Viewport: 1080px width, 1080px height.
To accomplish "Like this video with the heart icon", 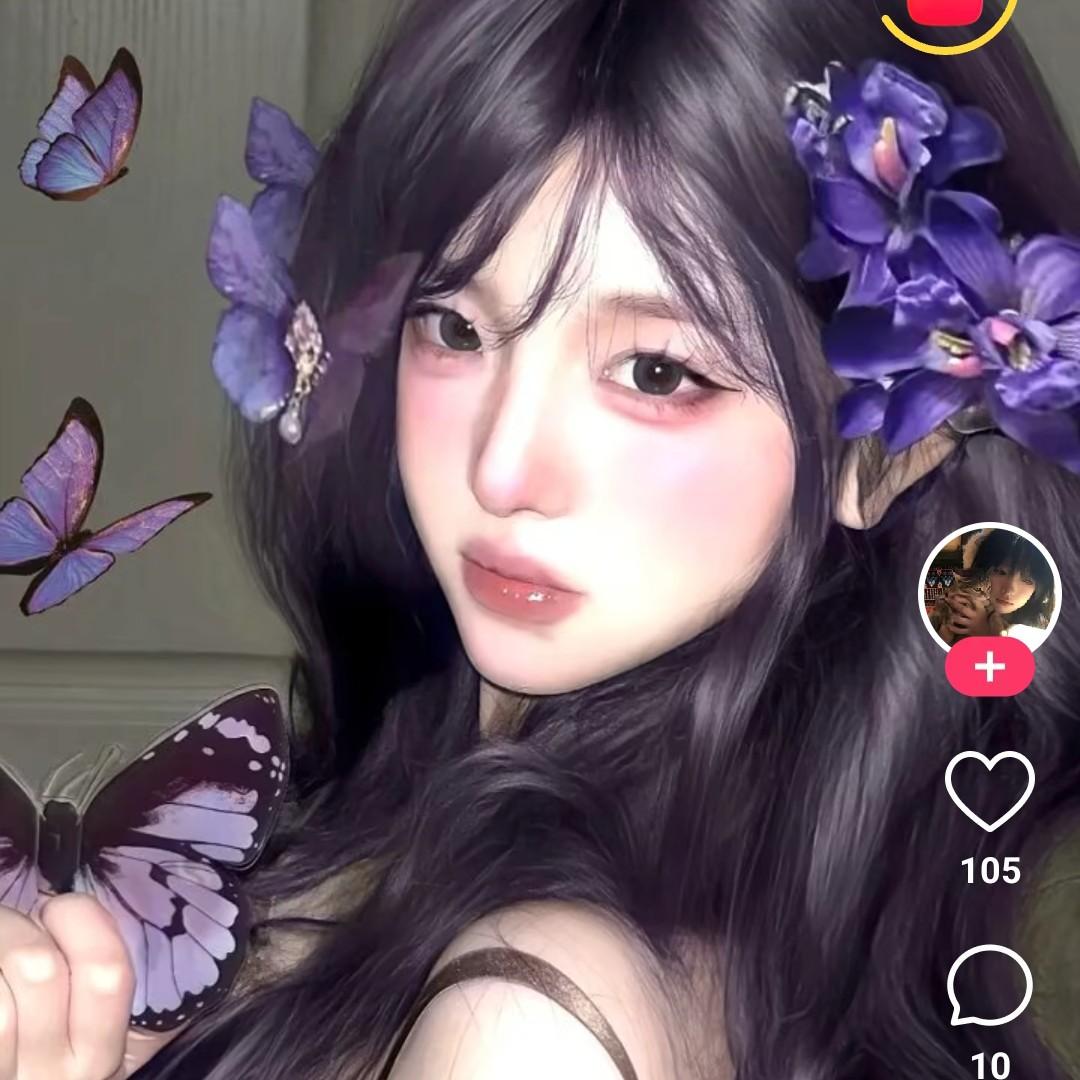I will [x=989, y=790].
